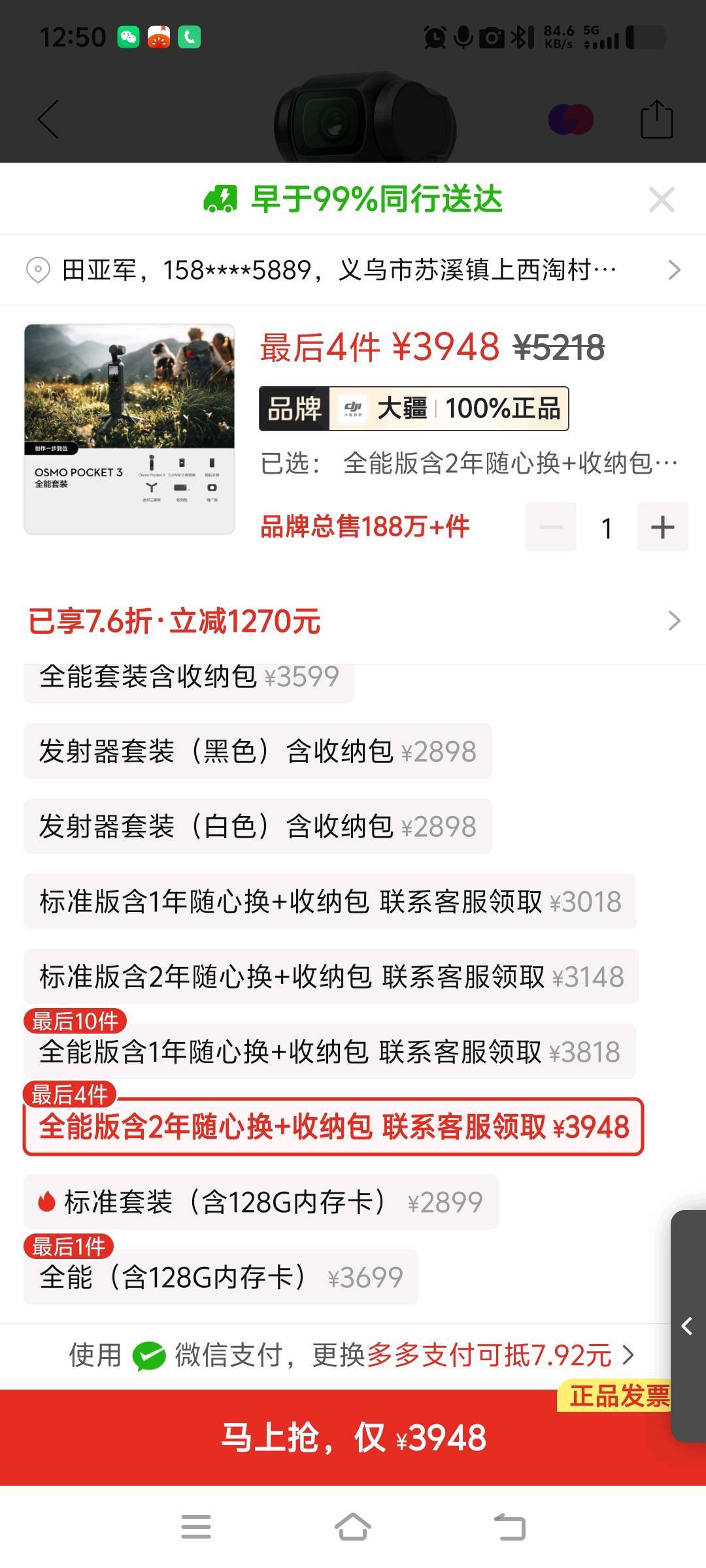Go back using the top-left arrow
706x1568 pixels.
(x=48, y=119)
